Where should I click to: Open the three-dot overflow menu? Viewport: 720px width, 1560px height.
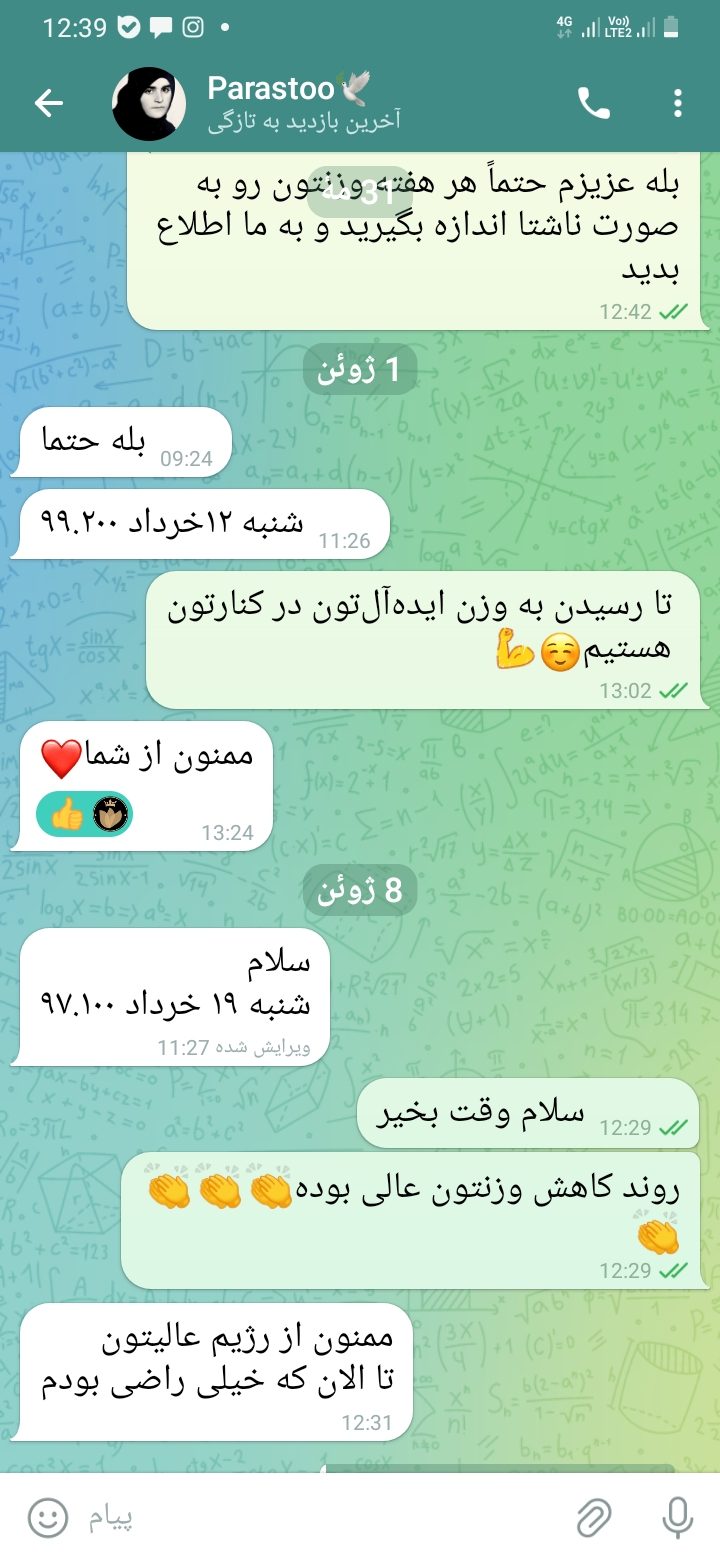pyautogui.click(x=678, y=103)
